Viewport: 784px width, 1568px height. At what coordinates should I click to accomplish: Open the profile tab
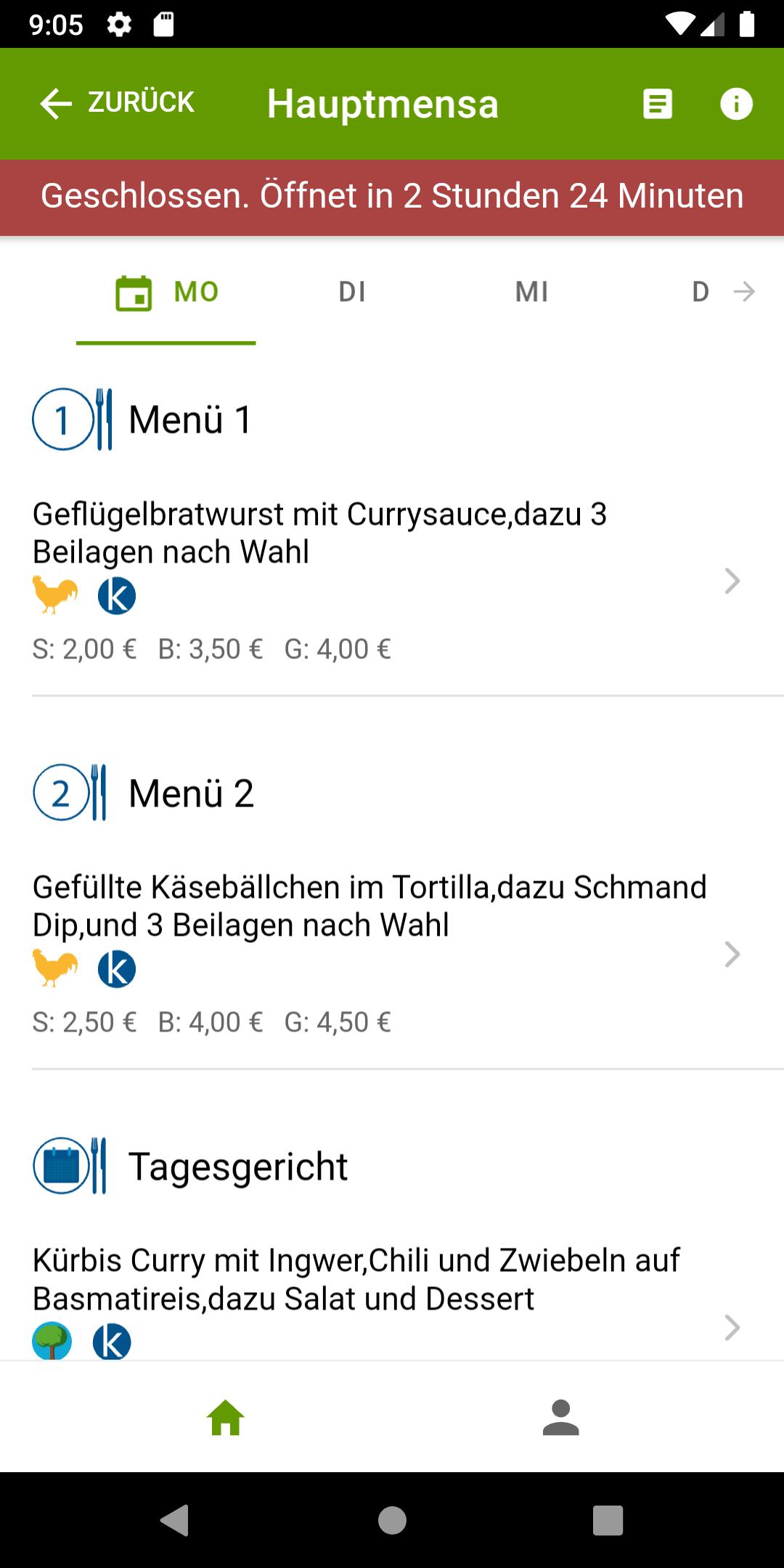pos(560,1418)
